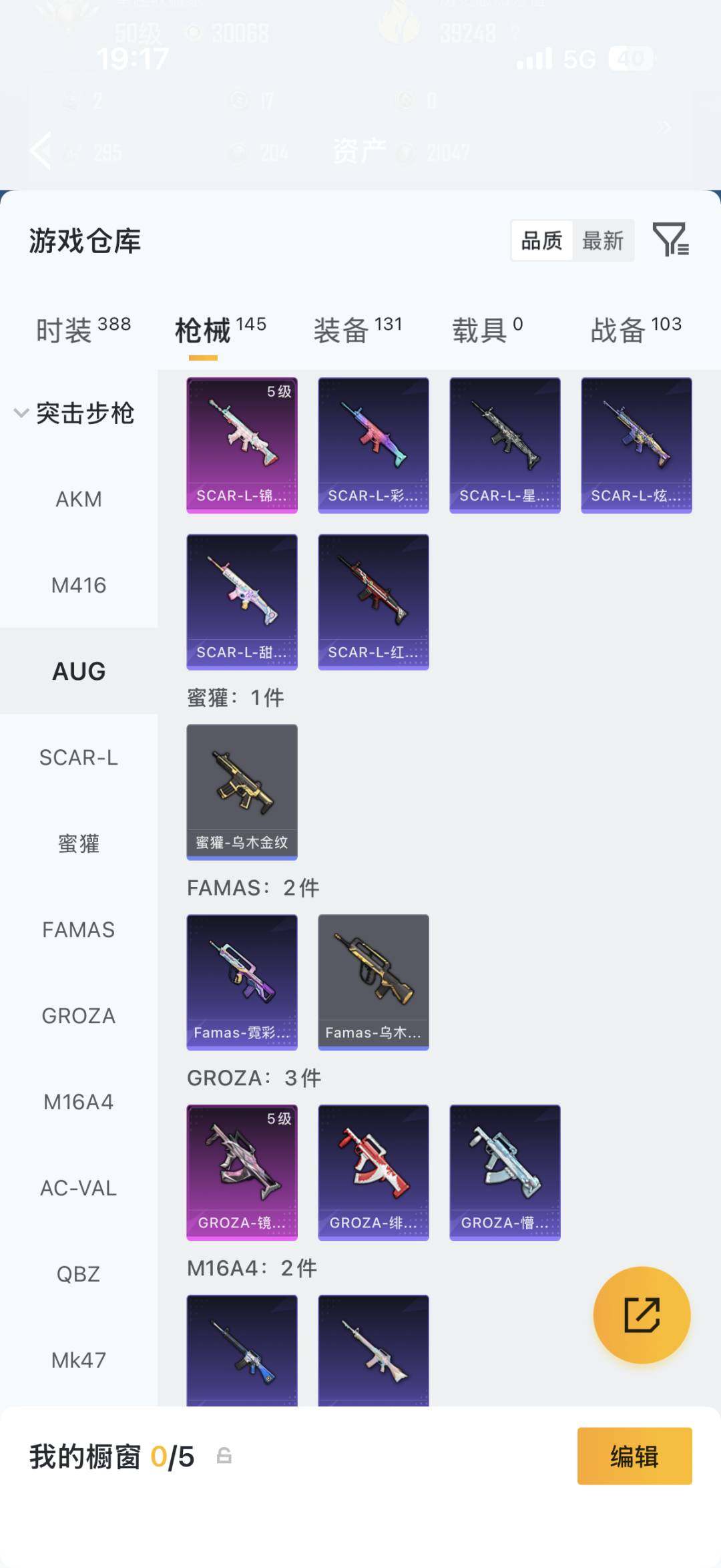
Task: Open the level 5 SCAR-L-锦 skin
Action: 242,445
